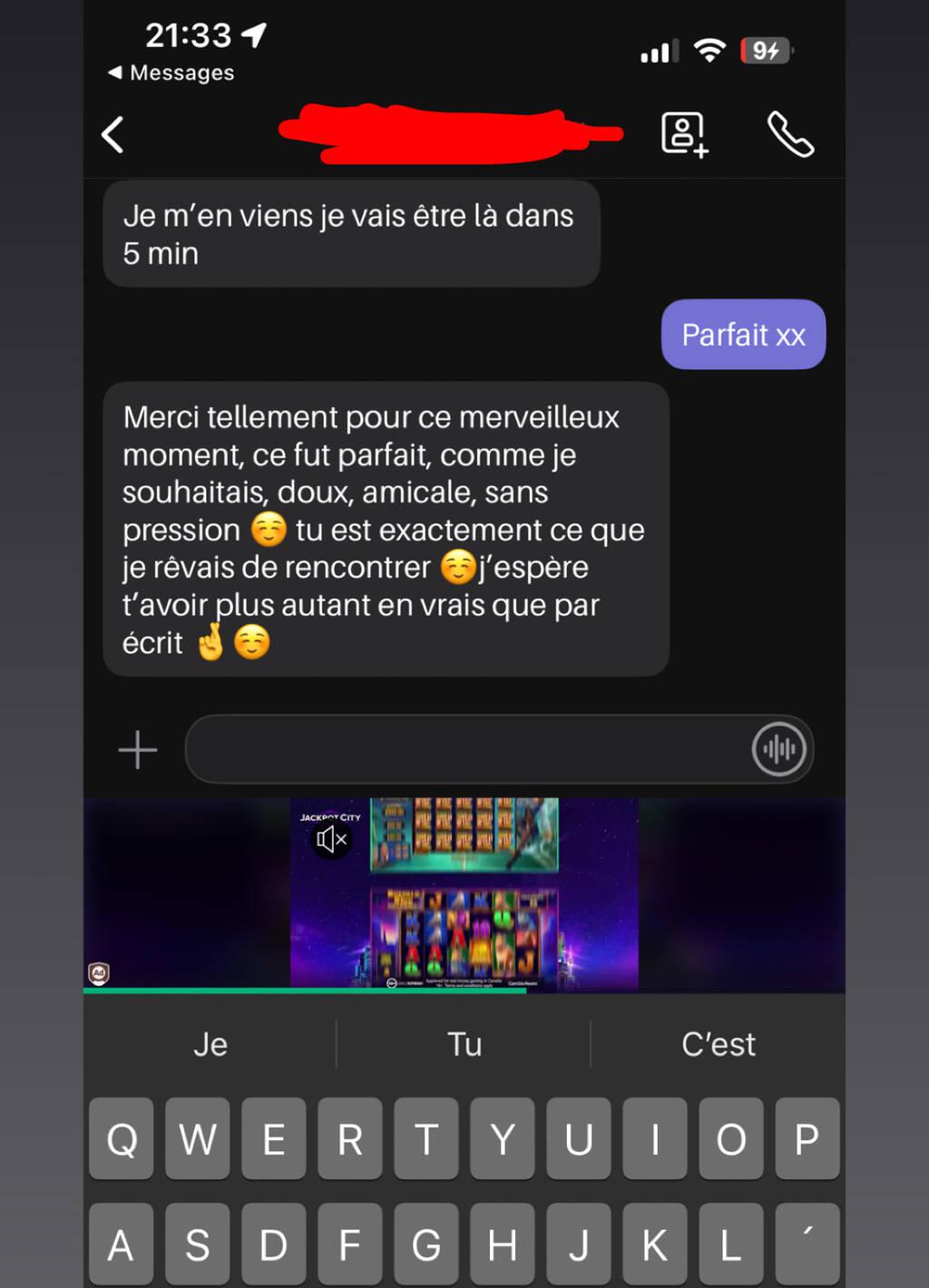Type the letter P on the keyboard

point(807,1139)
